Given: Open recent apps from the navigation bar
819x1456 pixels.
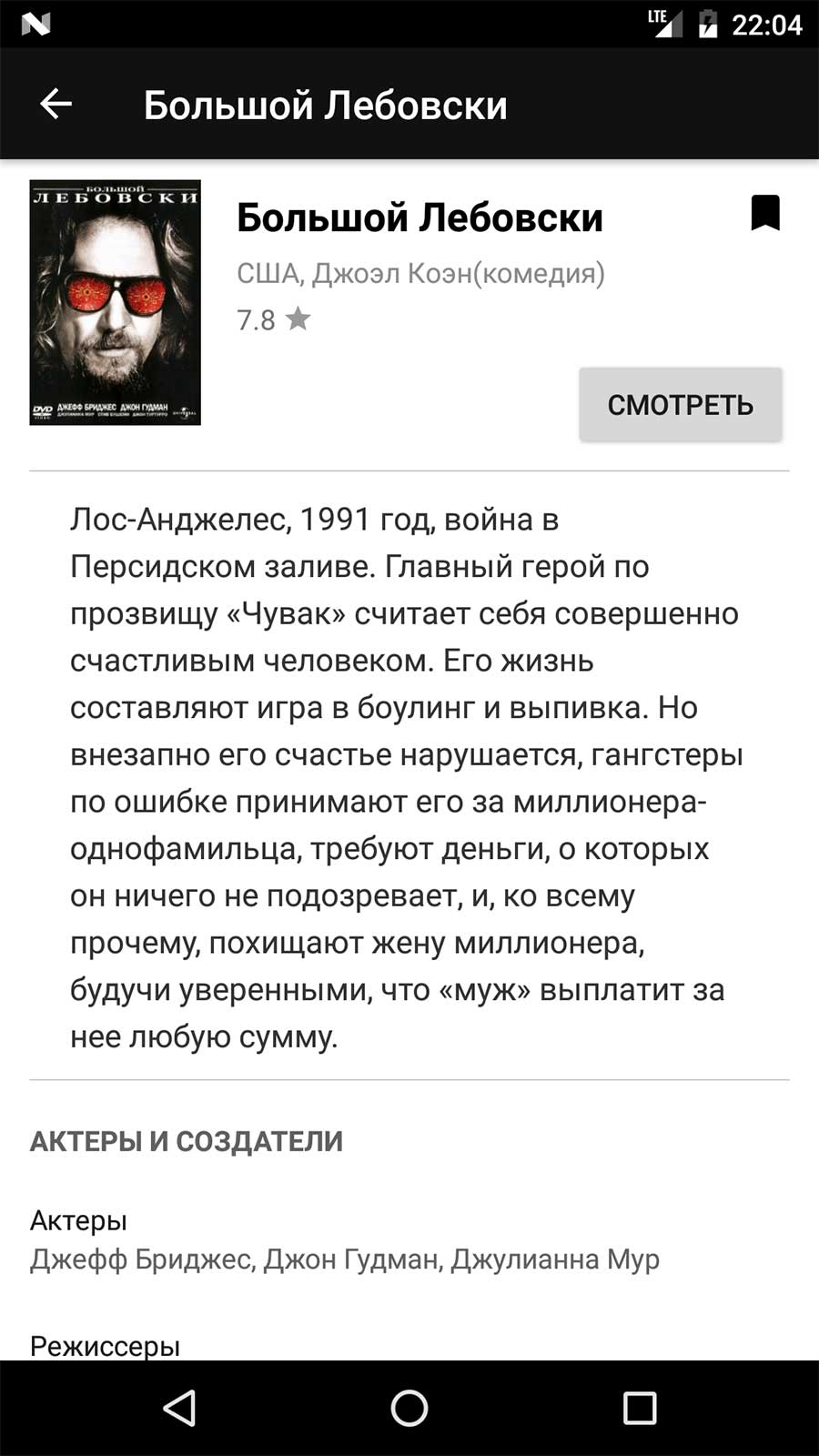Looking at the screenshot, I should 640,1408.
